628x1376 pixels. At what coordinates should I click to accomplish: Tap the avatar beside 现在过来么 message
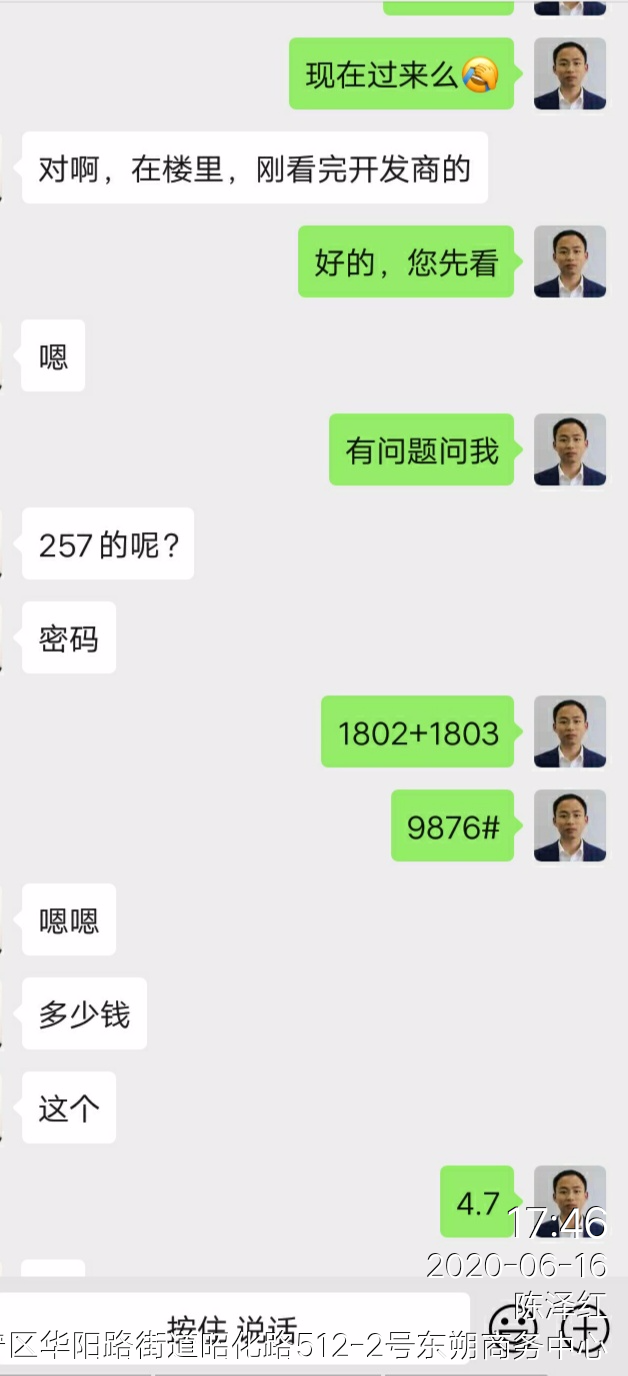tap(570, 74)
